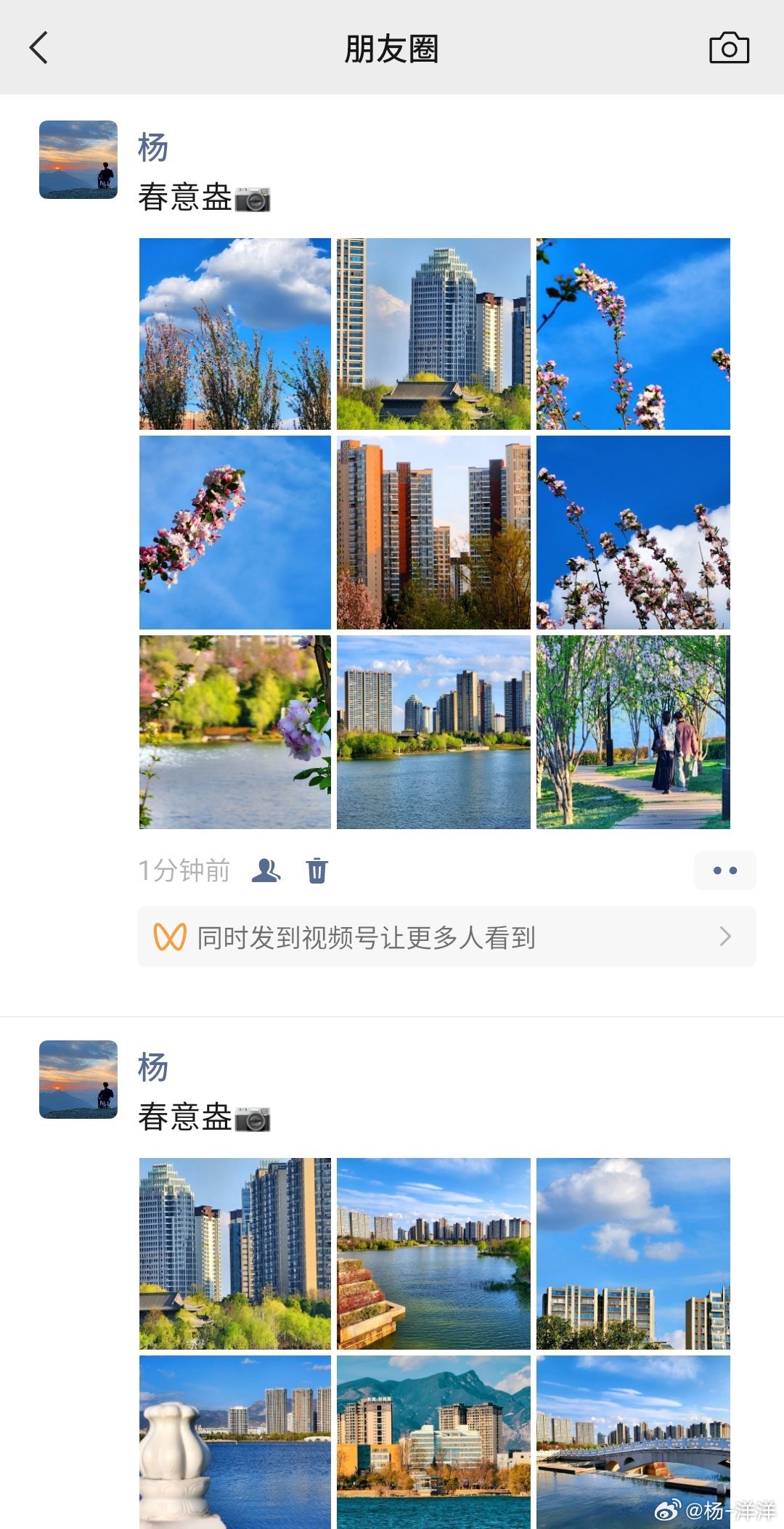784x1529 pixels.
Task: Open the 同时发到视频号让更多人看到 banner
Action: [446, 937]
